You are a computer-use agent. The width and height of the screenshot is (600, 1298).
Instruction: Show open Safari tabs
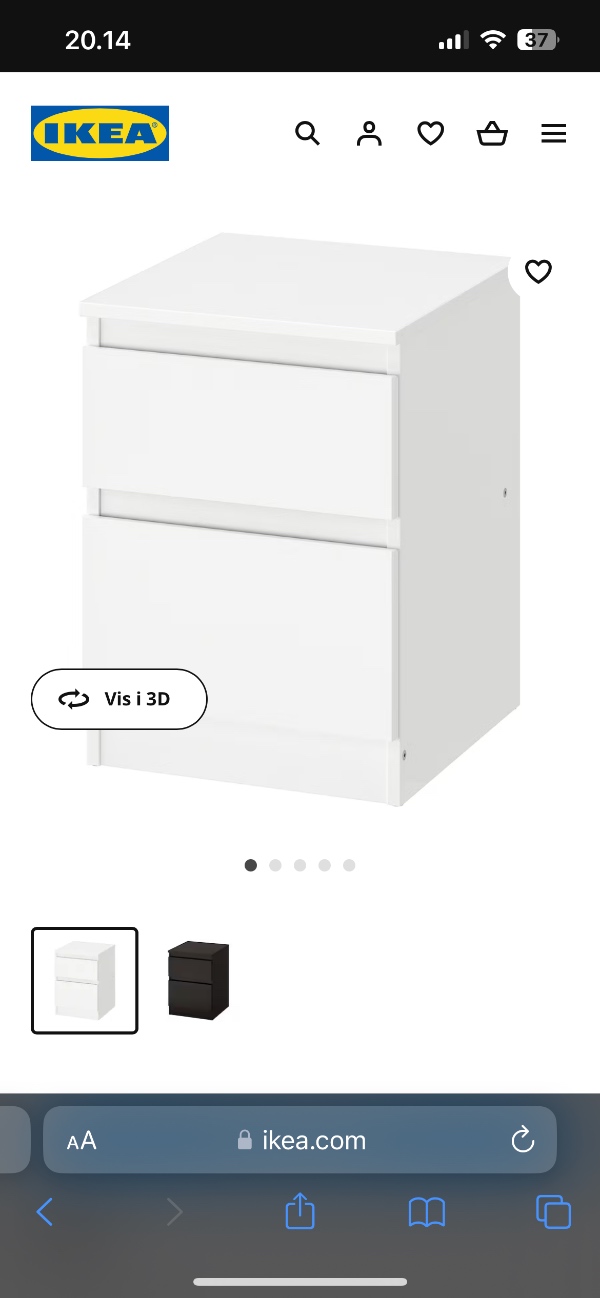point(553,1212)
